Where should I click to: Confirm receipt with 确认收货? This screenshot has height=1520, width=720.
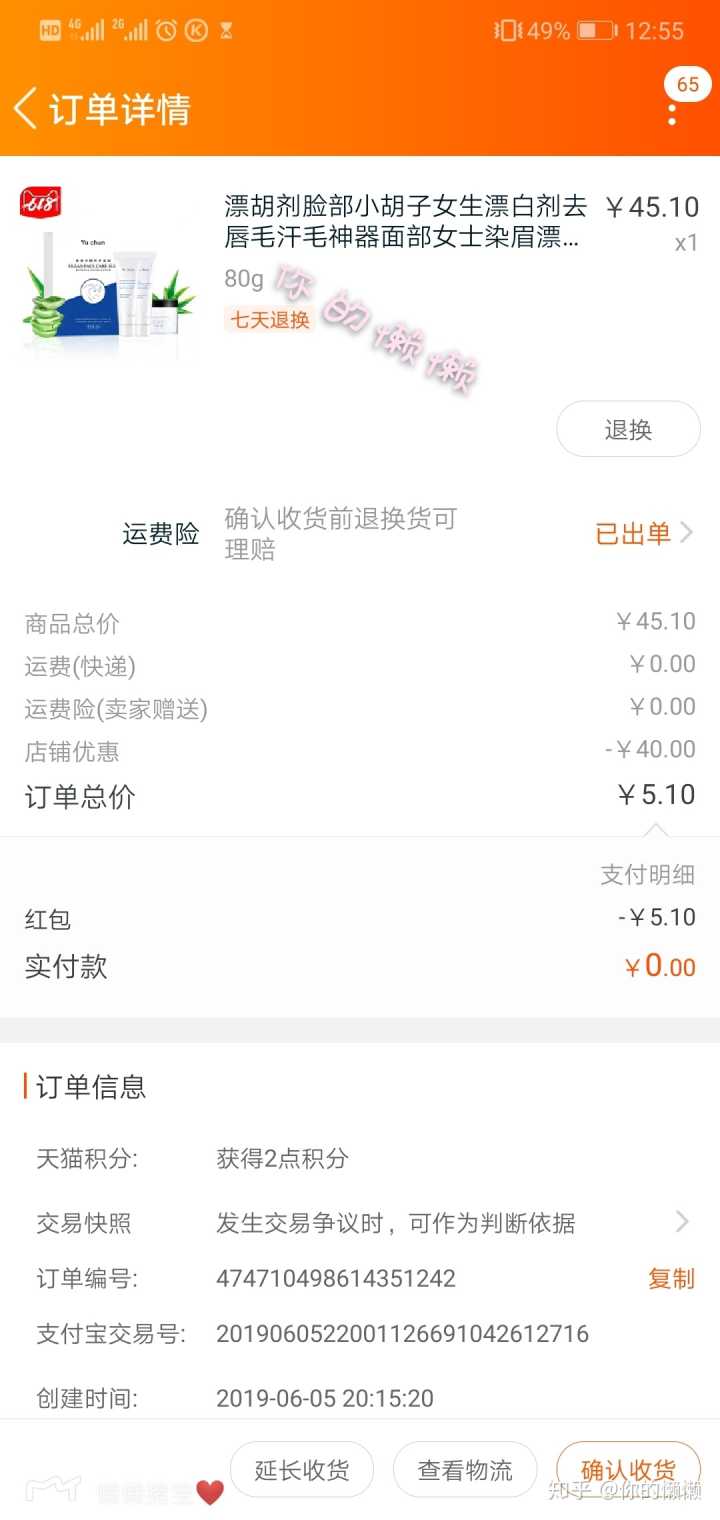tap(627, 1469)
